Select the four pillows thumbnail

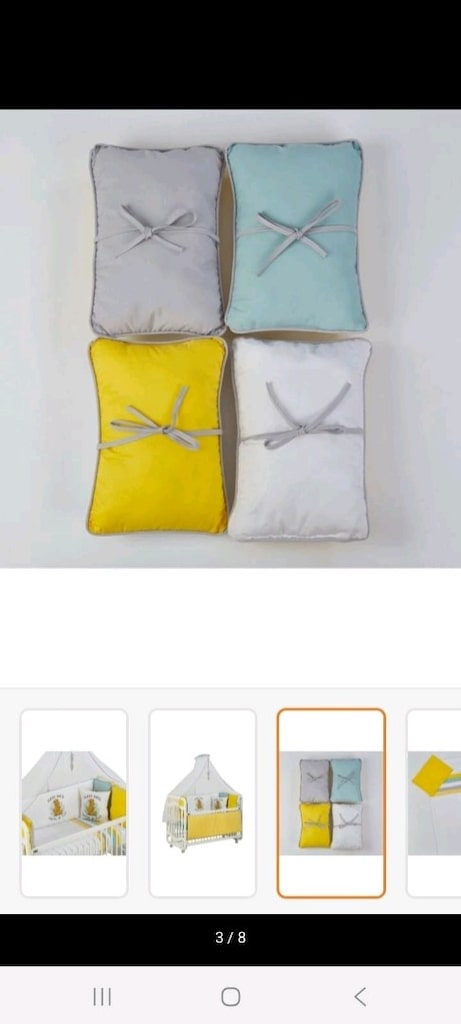331,803
